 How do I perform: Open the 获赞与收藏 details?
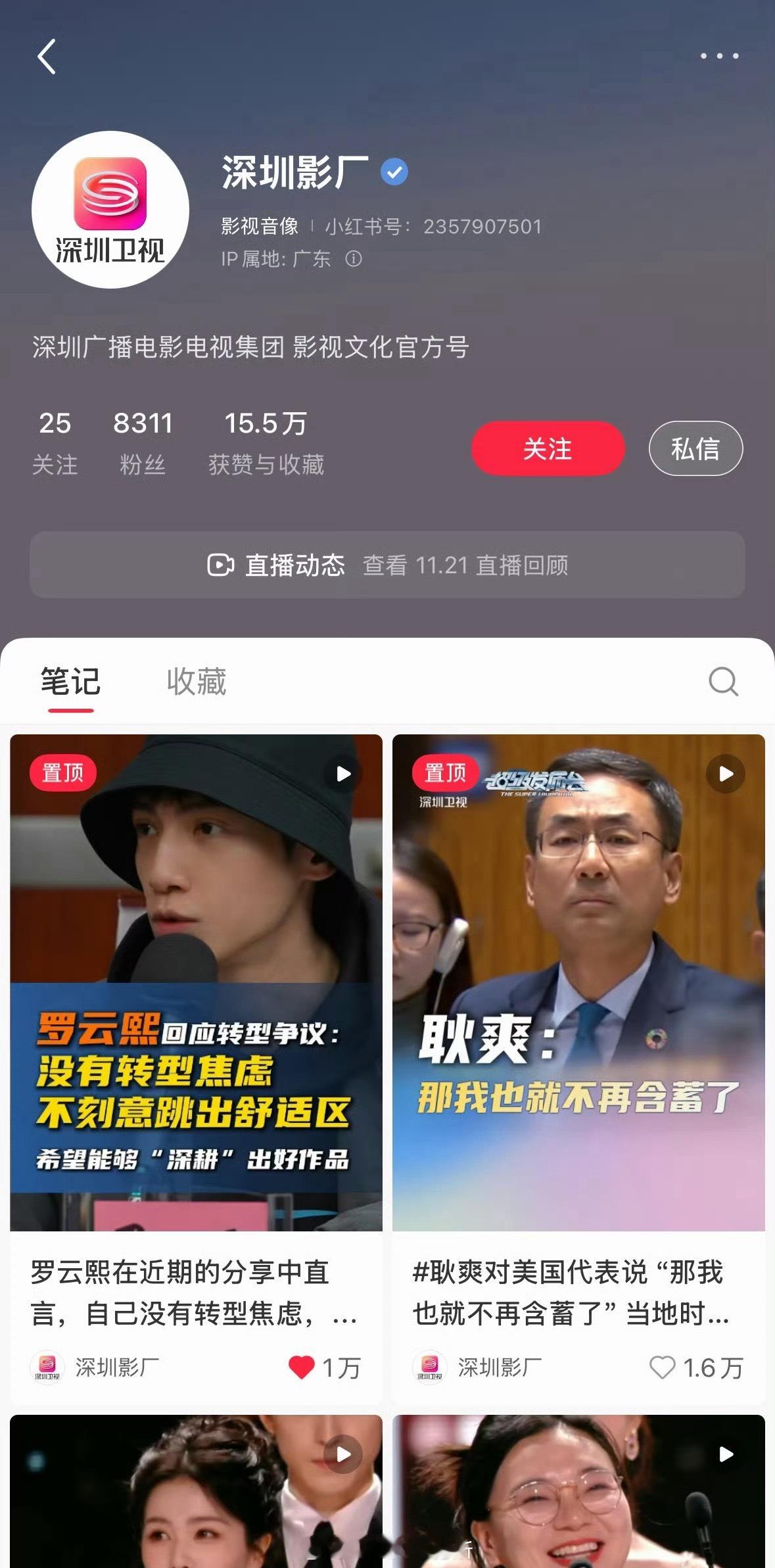tap(266, 440)
